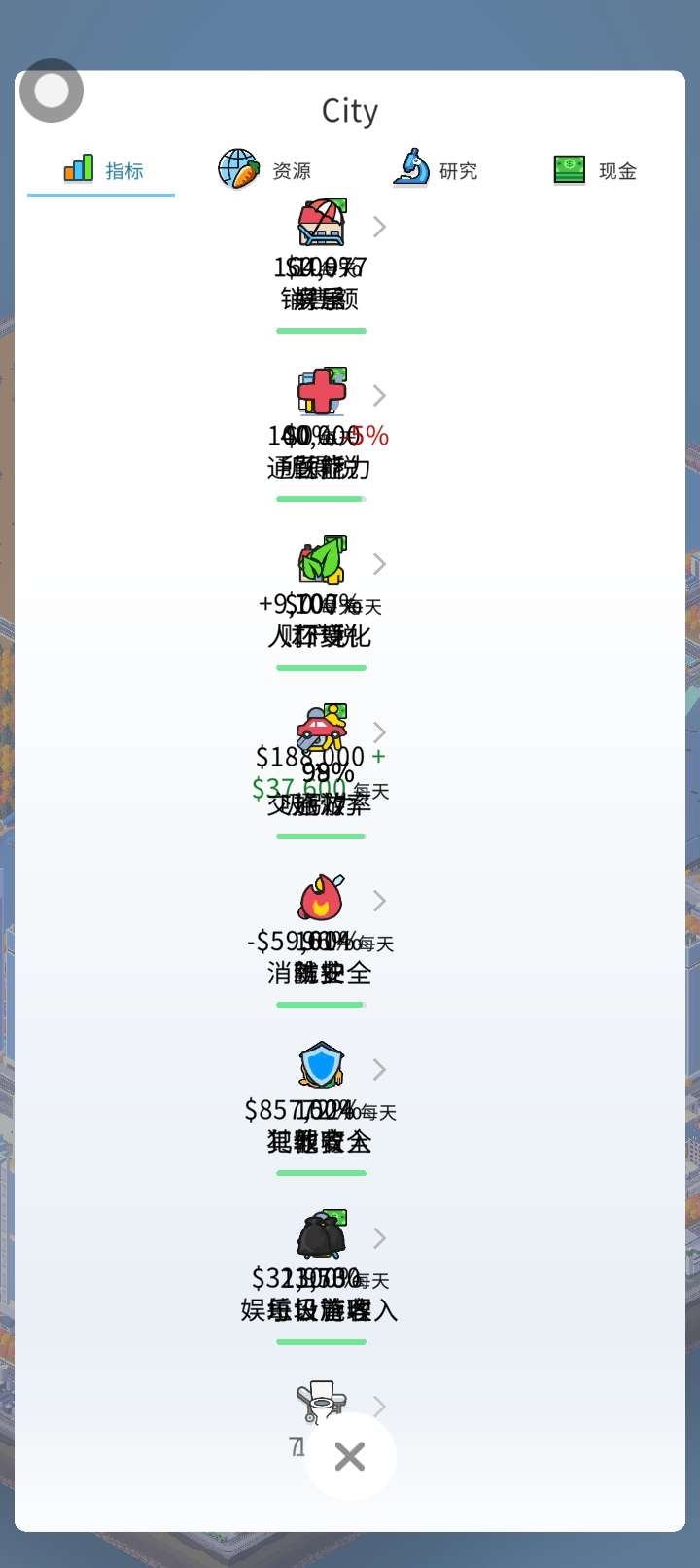700x1568 pixels.
Task: Open details for the green leaf metric
Action: 379,564
